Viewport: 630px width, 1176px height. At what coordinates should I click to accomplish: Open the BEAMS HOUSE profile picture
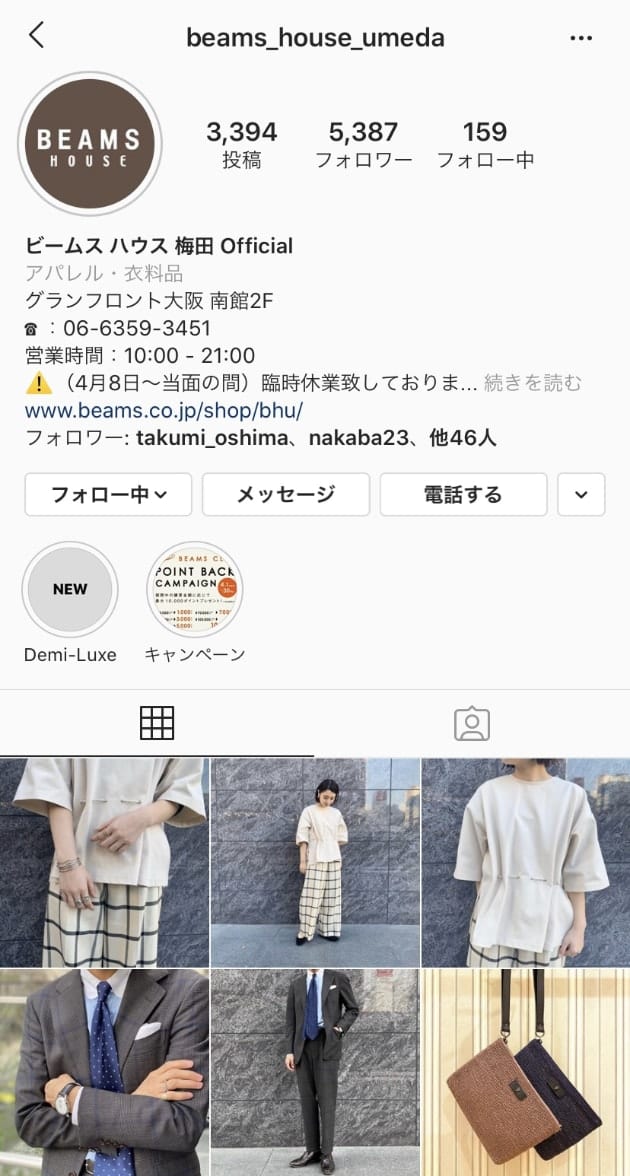(x=90, y=144)
